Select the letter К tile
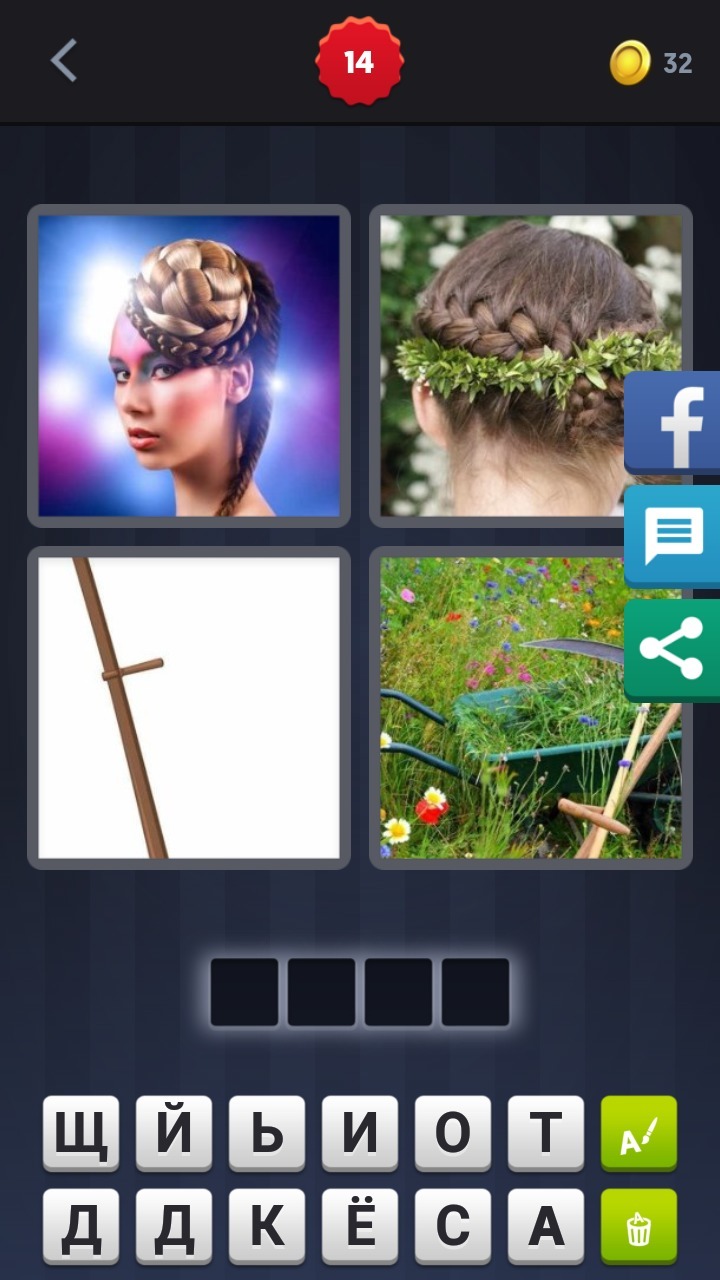Image resolution: width=720 pixels, height=1280 pixels. pos(267,1226)
